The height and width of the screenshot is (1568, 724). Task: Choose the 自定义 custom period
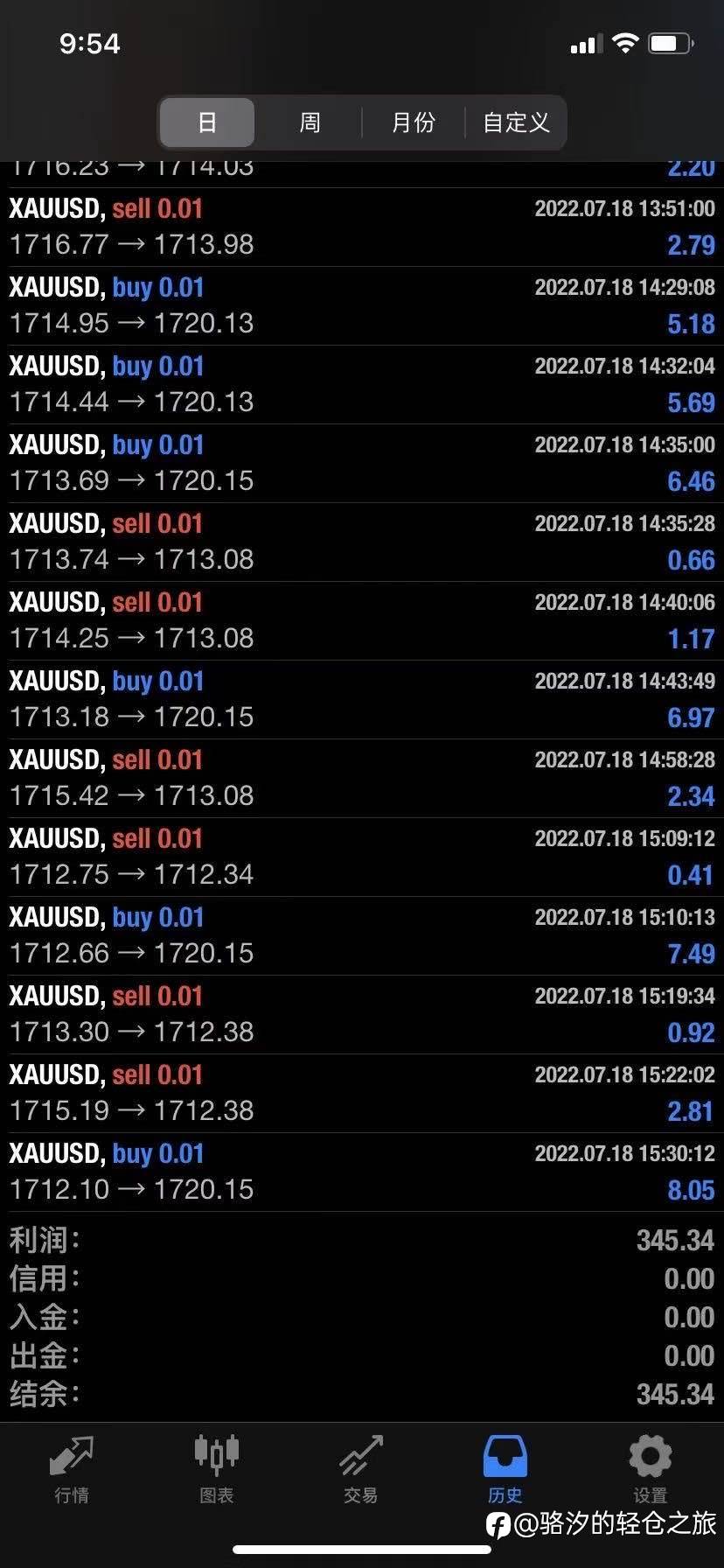[516, 122]
